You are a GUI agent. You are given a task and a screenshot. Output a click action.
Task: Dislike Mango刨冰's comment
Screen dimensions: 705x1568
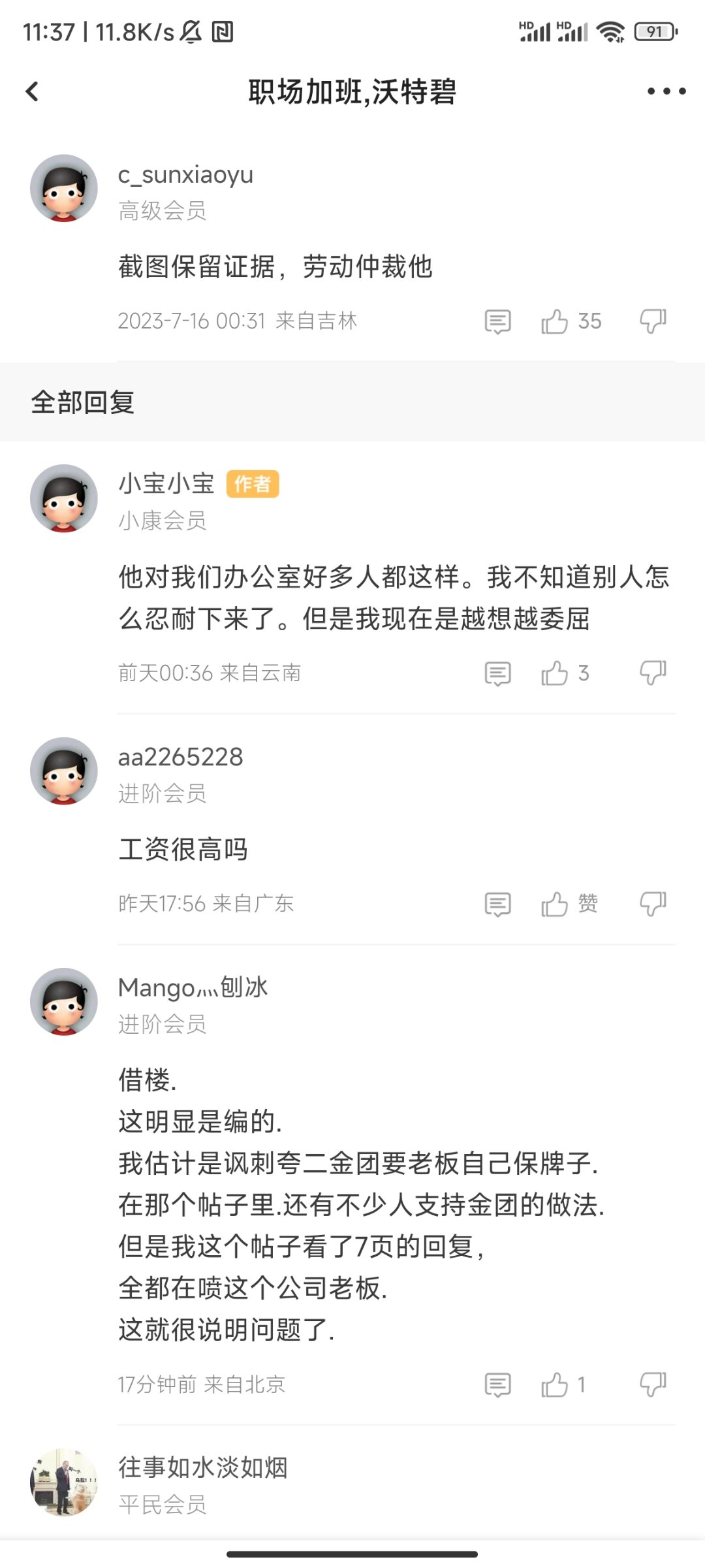[x=653, y=1384]
